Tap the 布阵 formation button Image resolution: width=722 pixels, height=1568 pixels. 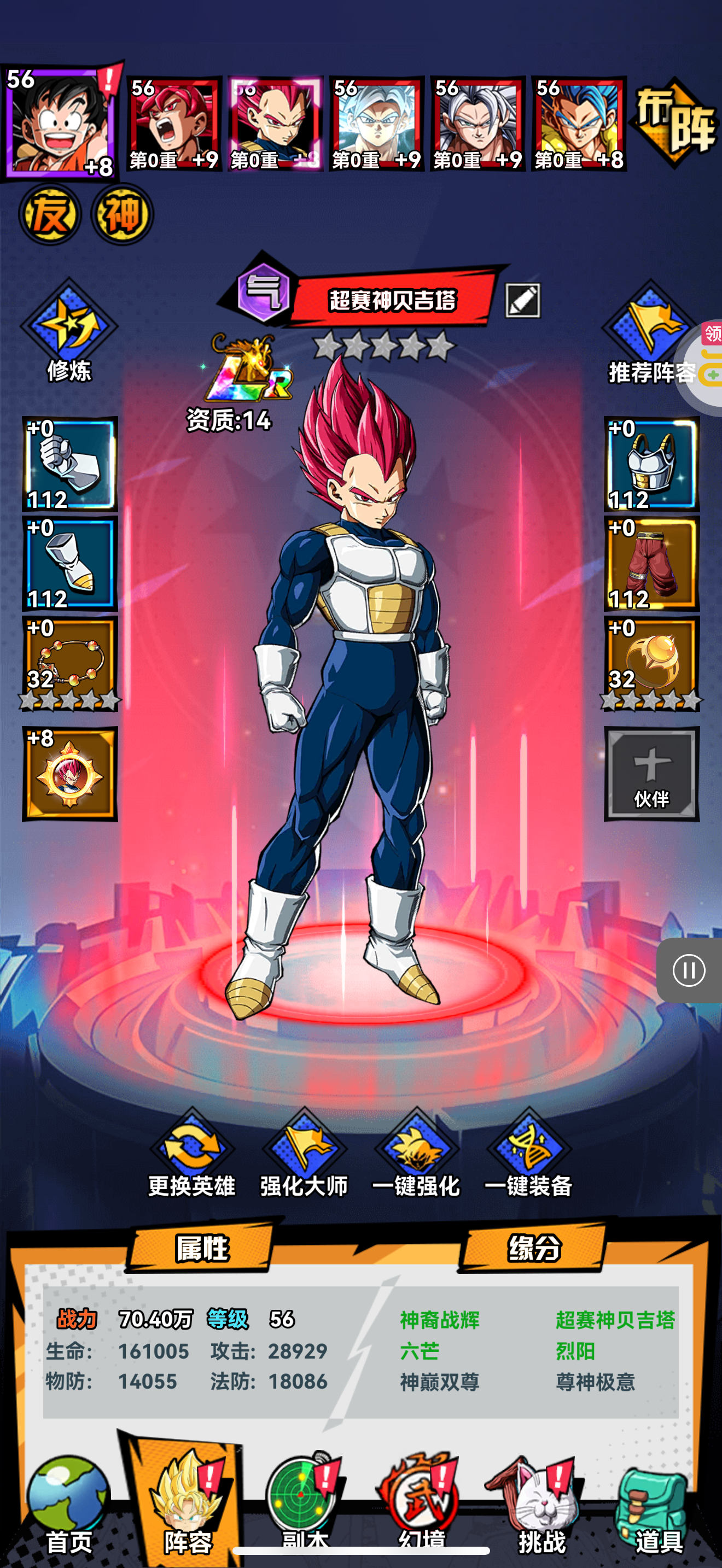coord(674,124)
